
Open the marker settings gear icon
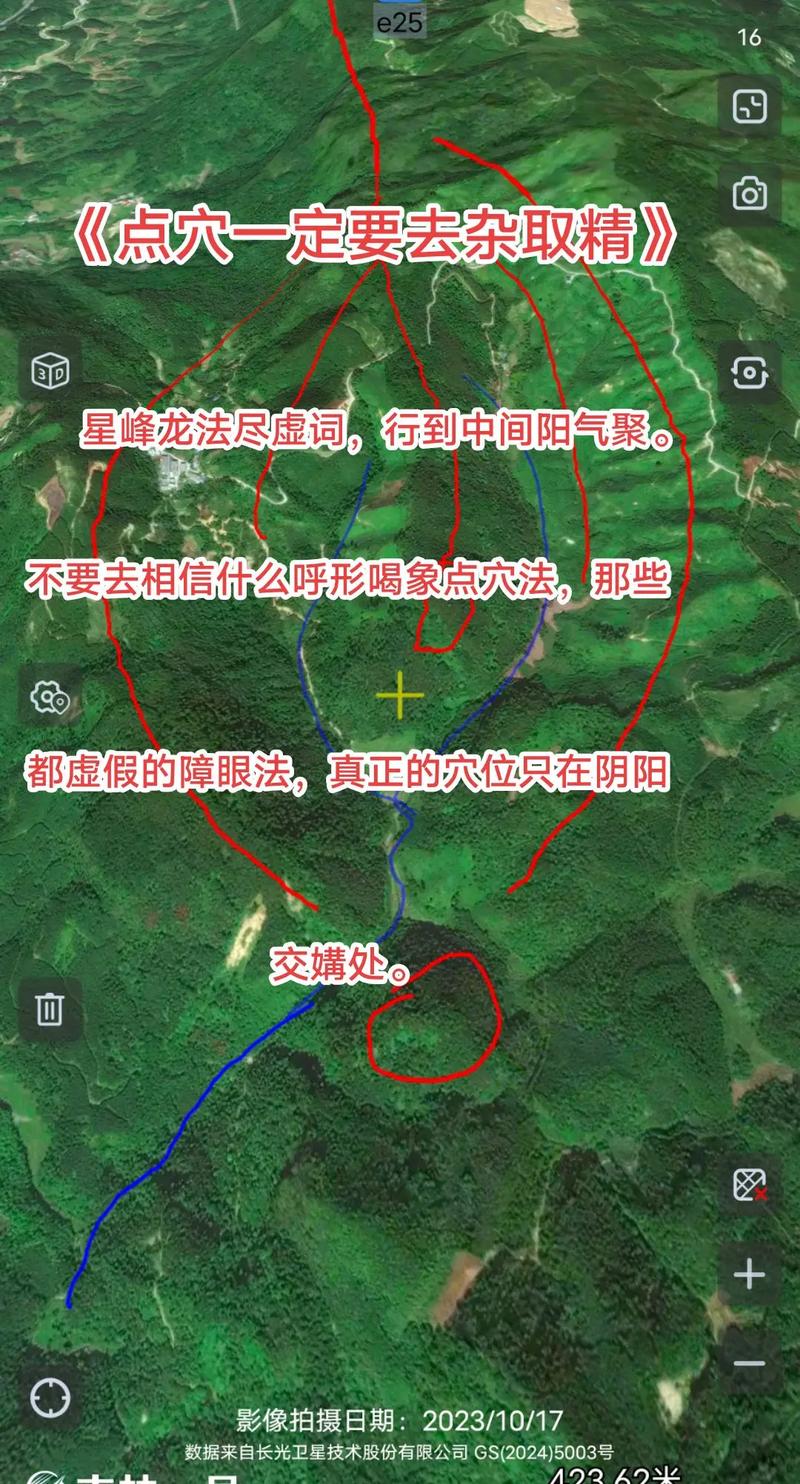pyautogui.click(x=49, y=697)
